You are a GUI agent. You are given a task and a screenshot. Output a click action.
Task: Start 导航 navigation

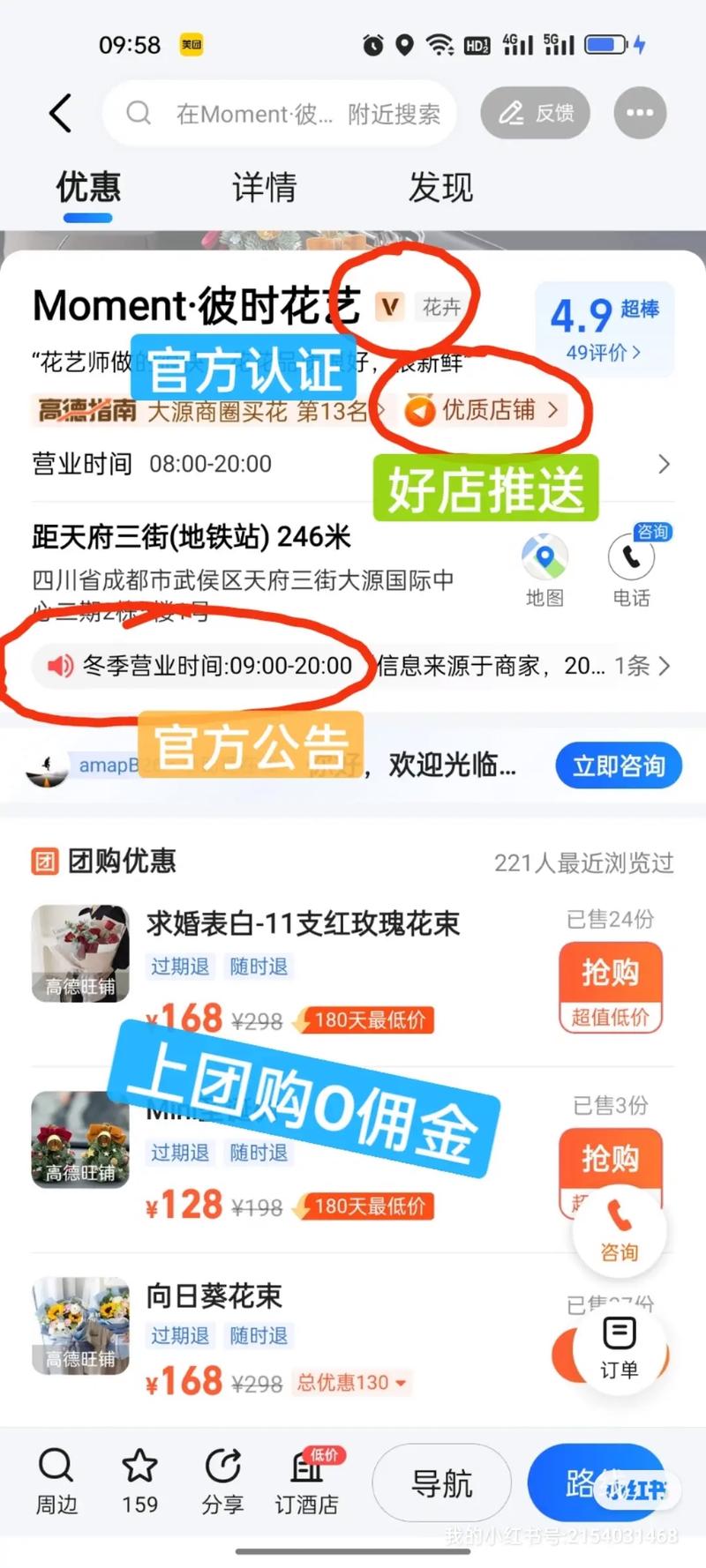[441, 1483]
